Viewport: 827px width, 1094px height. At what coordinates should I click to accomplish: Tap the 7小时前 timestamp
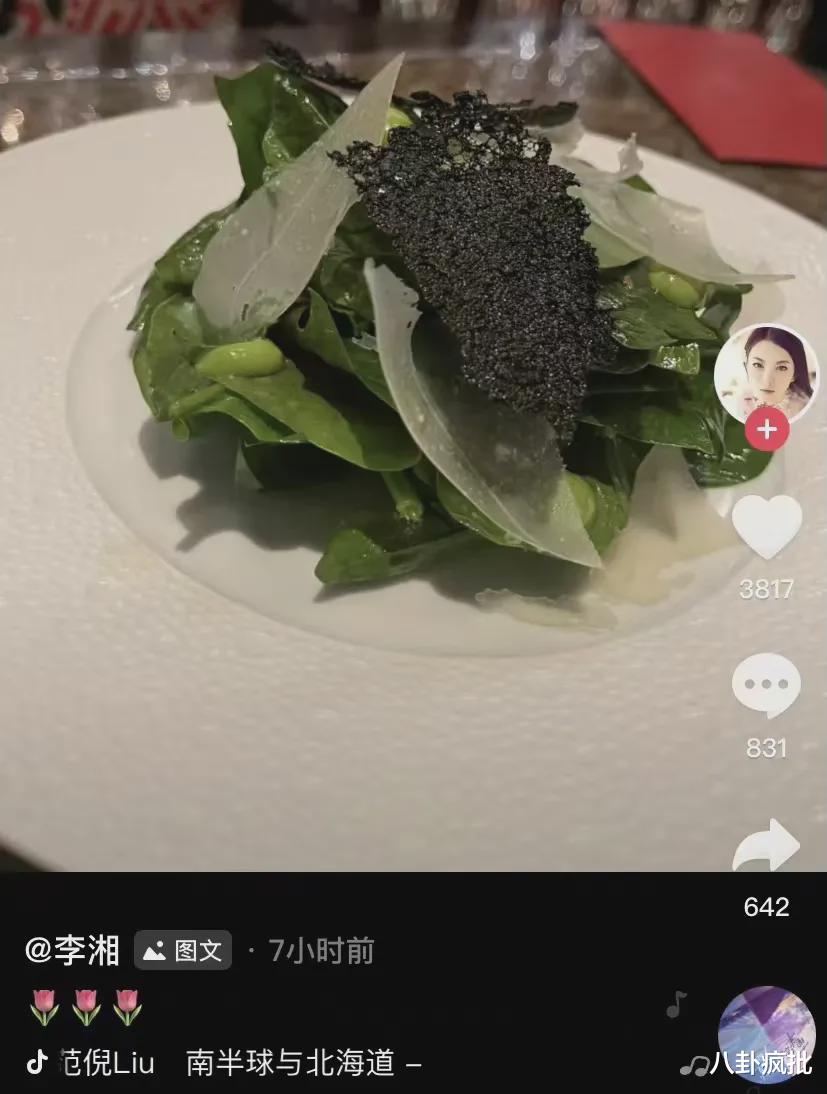click(318, 951)
